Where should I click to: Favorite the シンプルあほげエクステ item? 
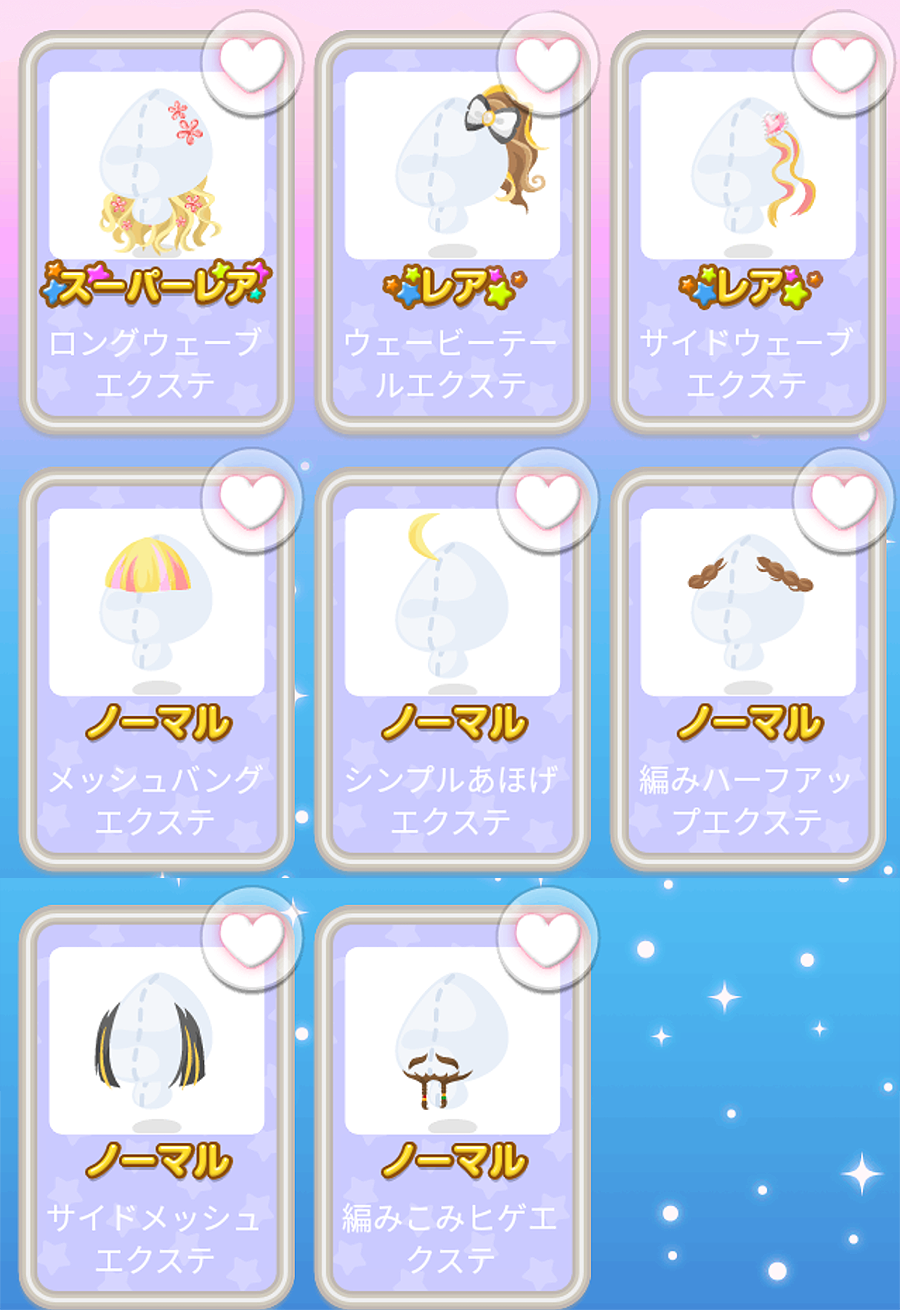[x=547, y=500]
